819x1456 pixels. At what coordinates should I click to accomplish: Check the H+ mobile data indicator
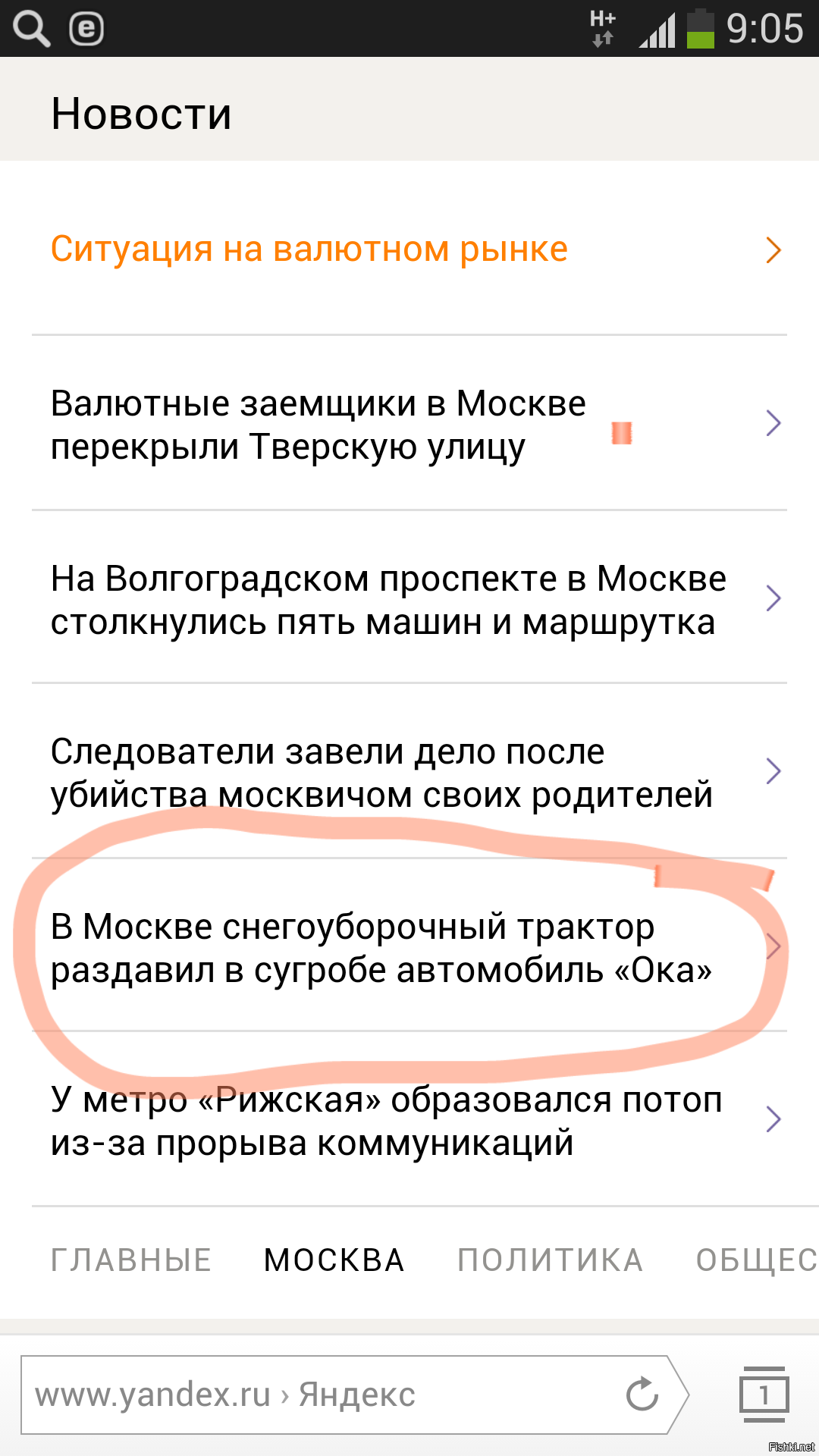(601, 29)
